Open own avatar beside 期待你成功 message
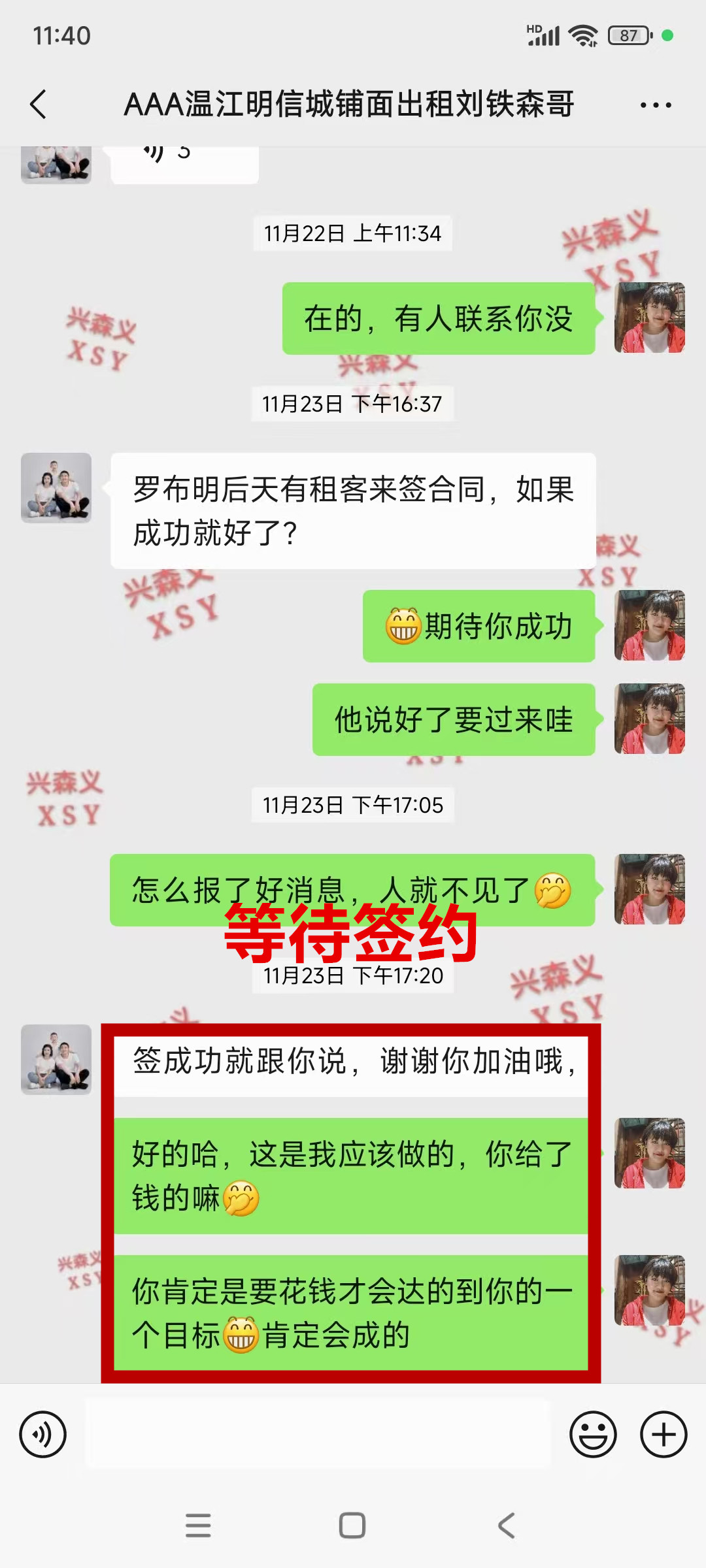706x1568 pixels. click(649, 625)
